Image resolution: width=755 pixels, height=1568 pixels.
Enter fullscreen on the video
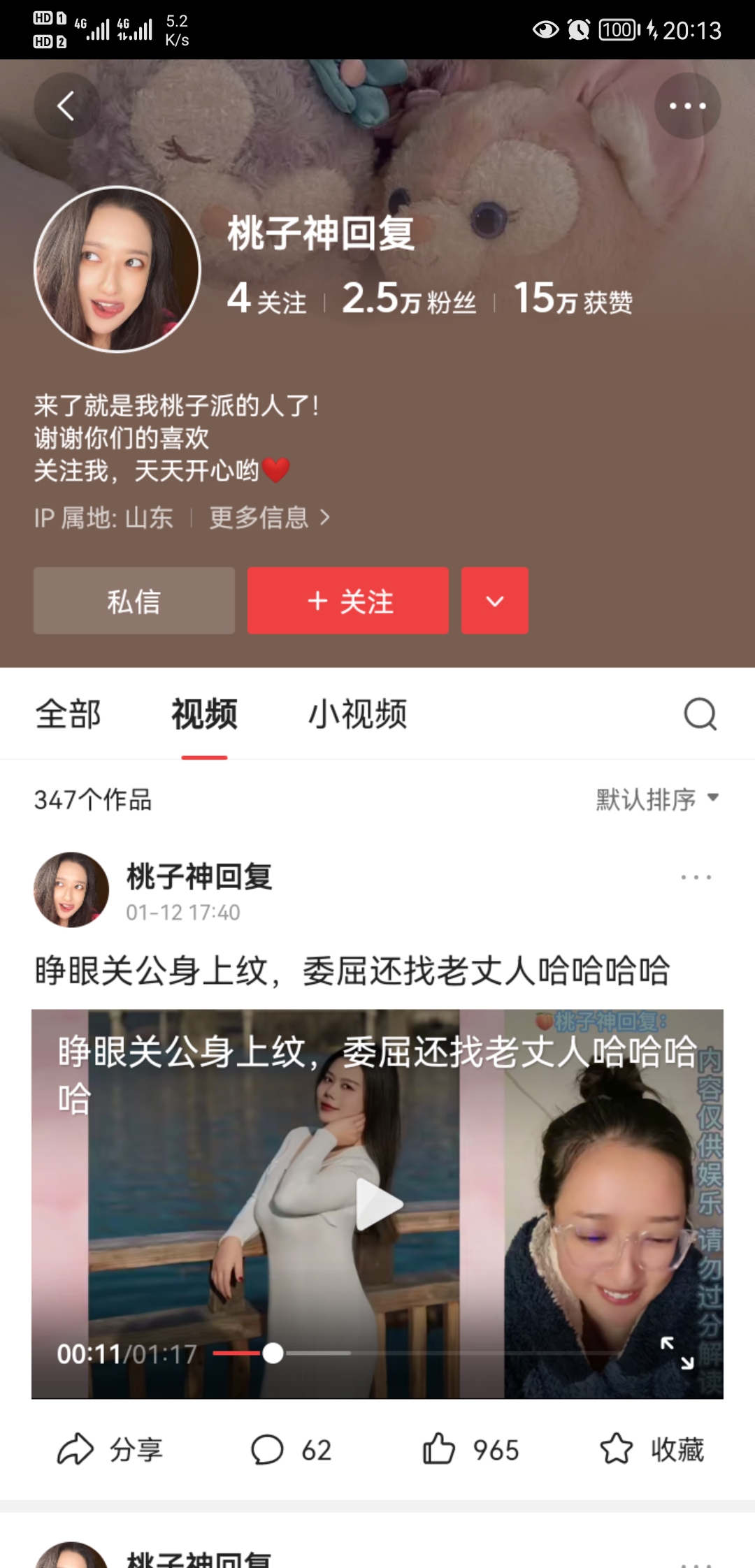coord(677,1353)
